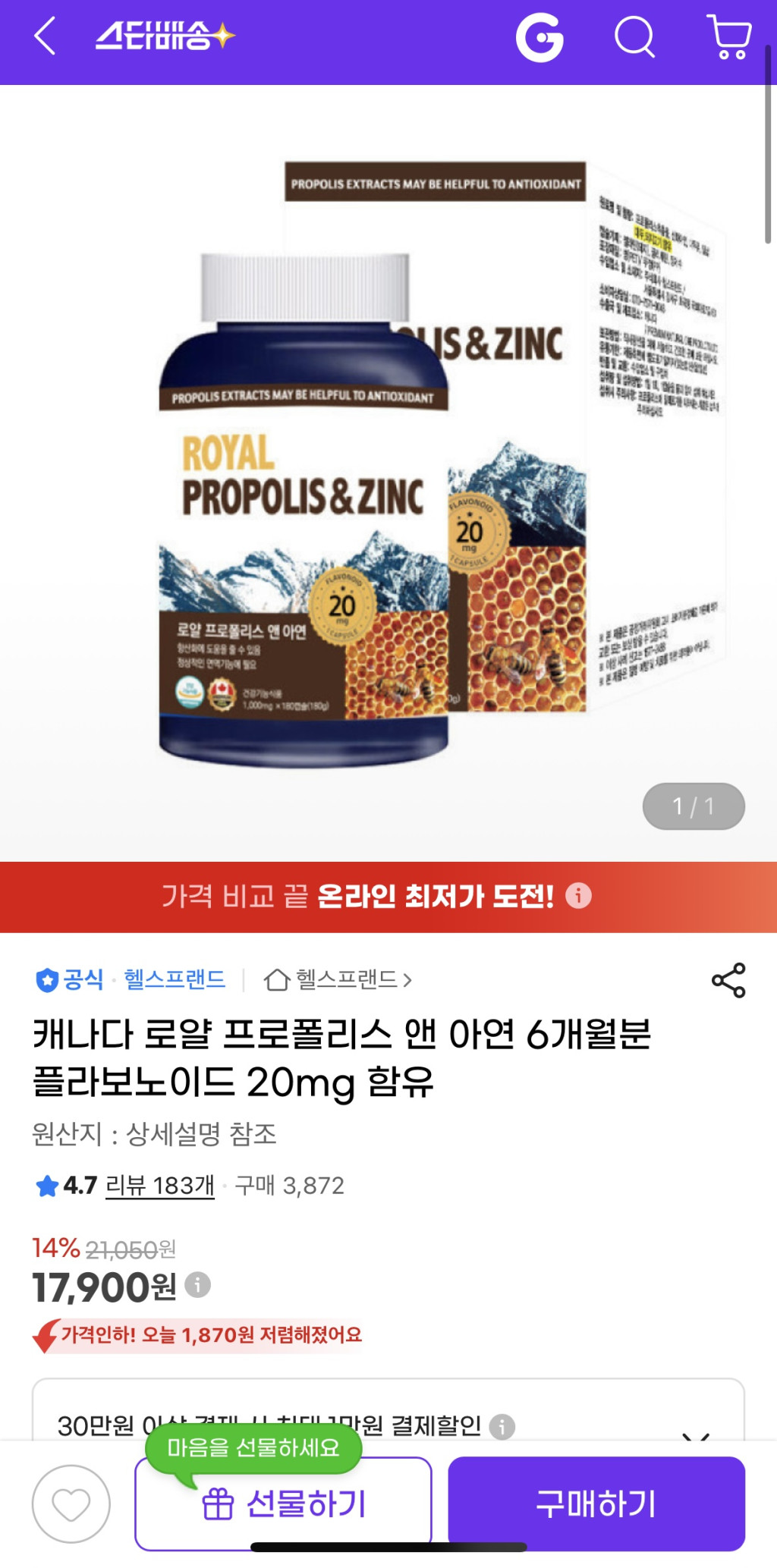Open the shopping cart
This screenshot has height=1568, width=777.
coord(729,36)
